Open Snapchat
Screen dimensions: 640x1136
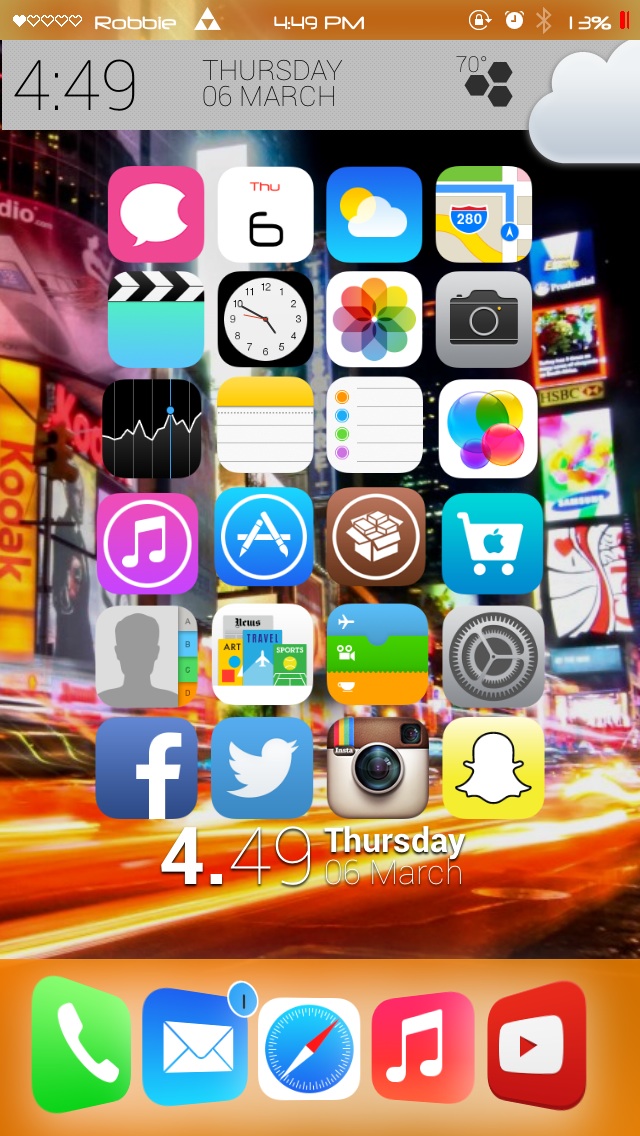(494, 768)
